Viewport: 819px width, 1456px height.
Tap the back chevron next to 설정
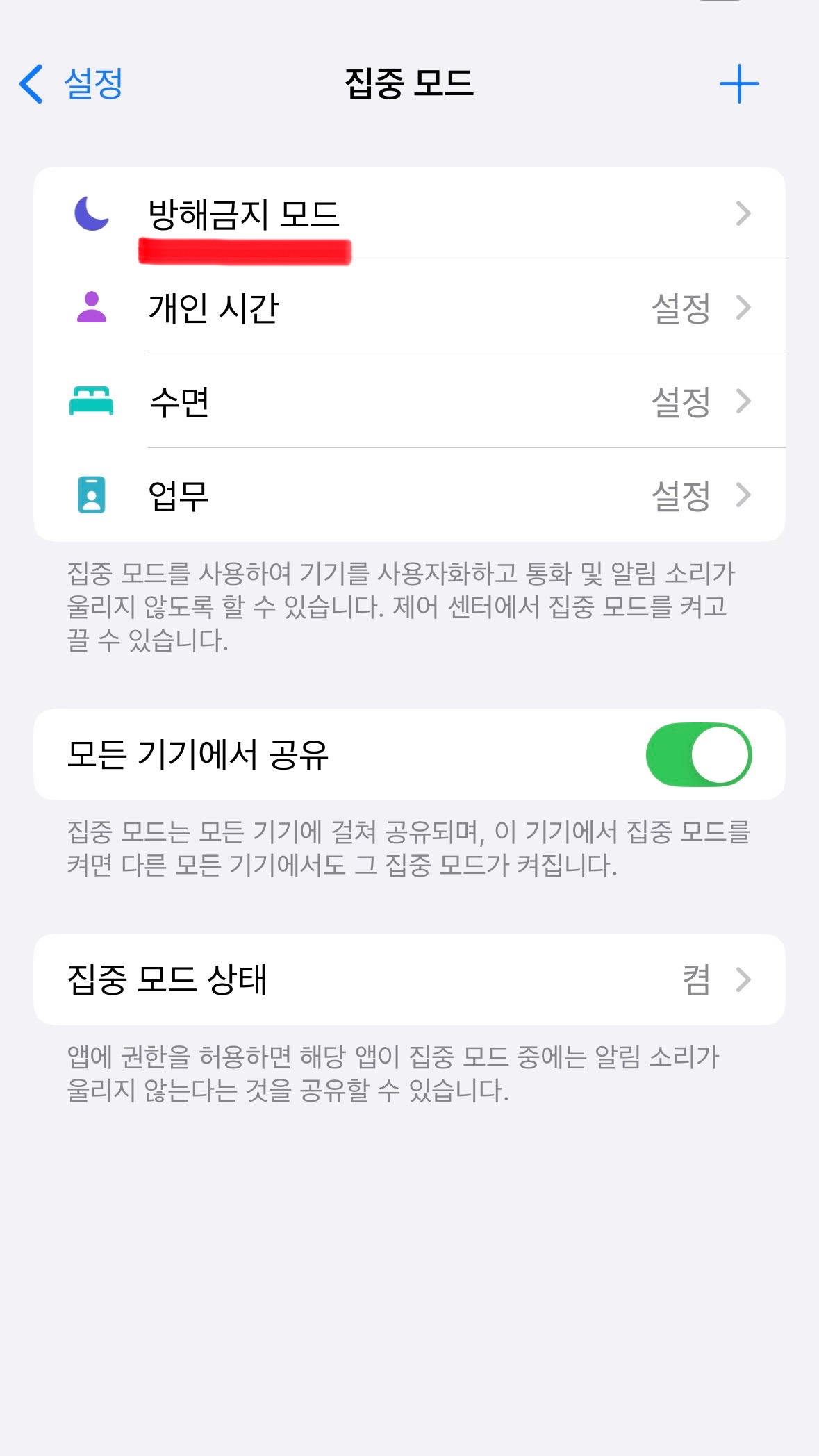point(29,84)
